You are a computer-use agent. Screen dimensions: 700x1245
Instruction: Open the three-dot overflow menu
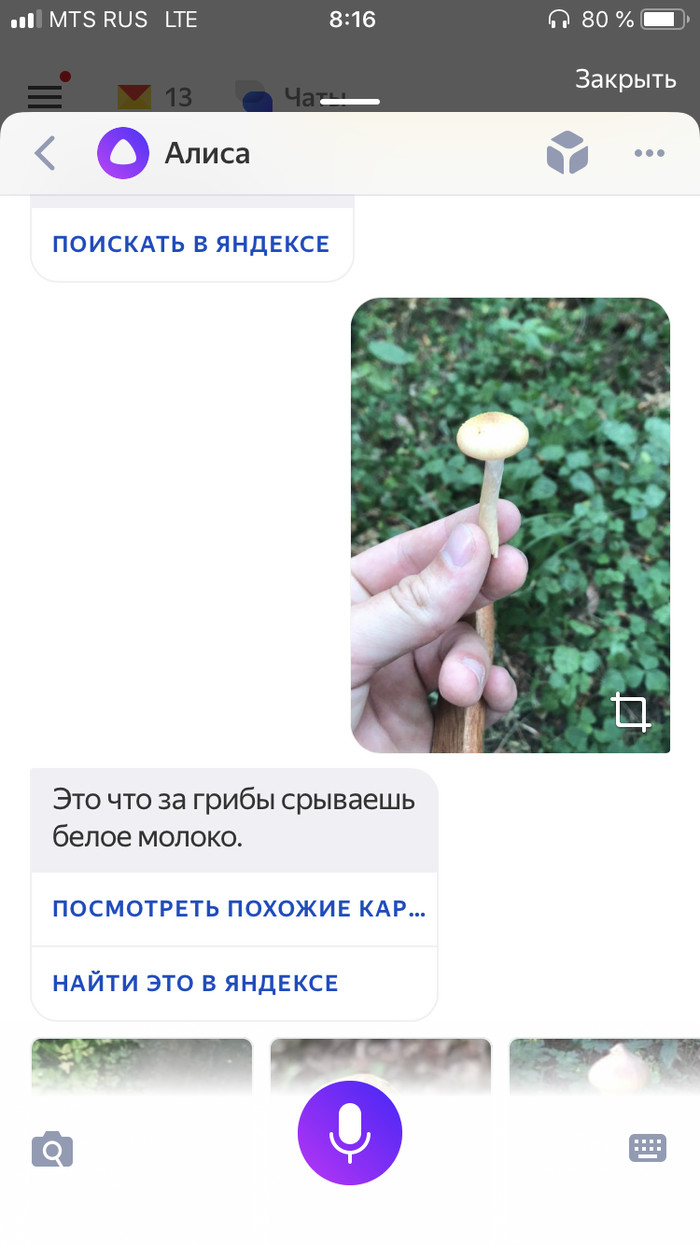(x=649, y=154)
